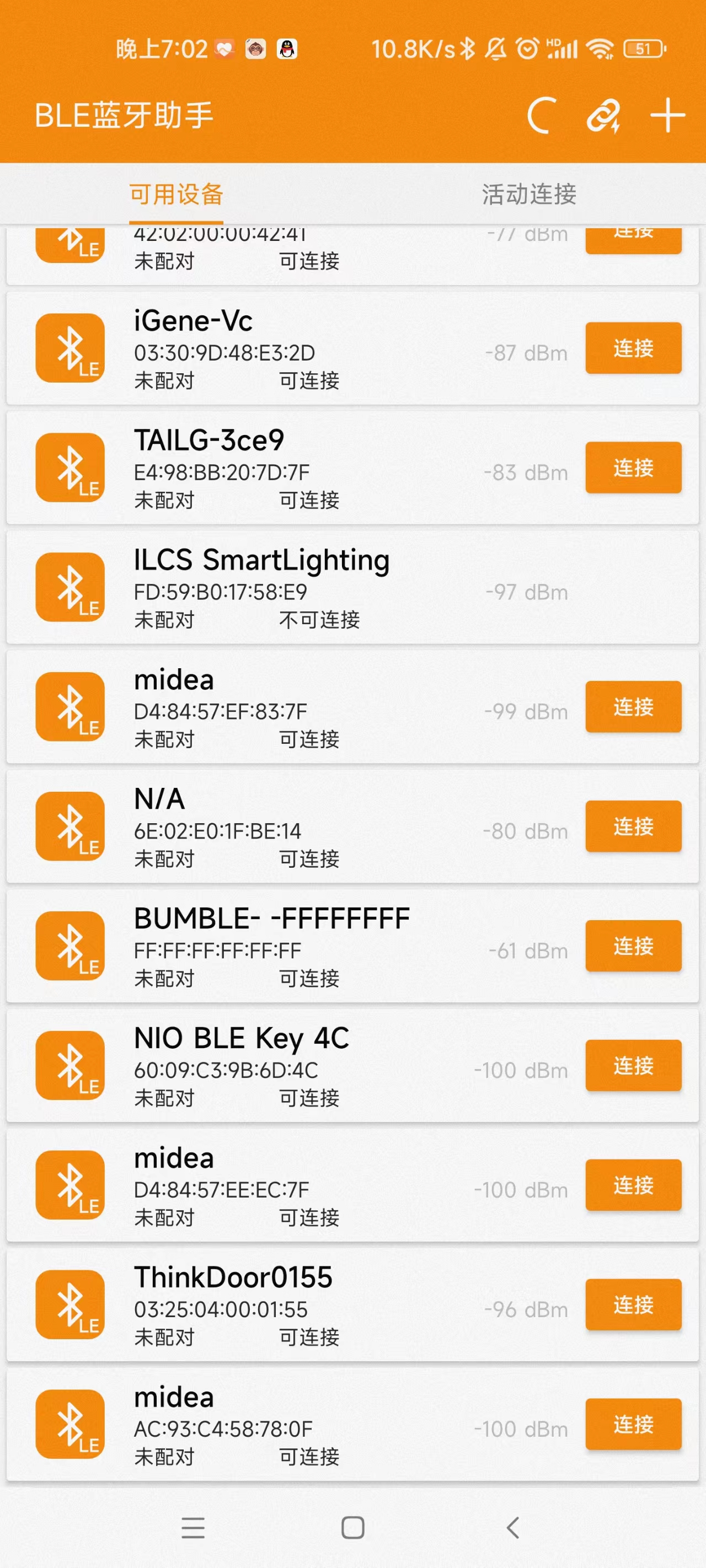
Task: Click the BLE icon next to BUMBLE- -FFFFFFFF
Action: point(69,947)
